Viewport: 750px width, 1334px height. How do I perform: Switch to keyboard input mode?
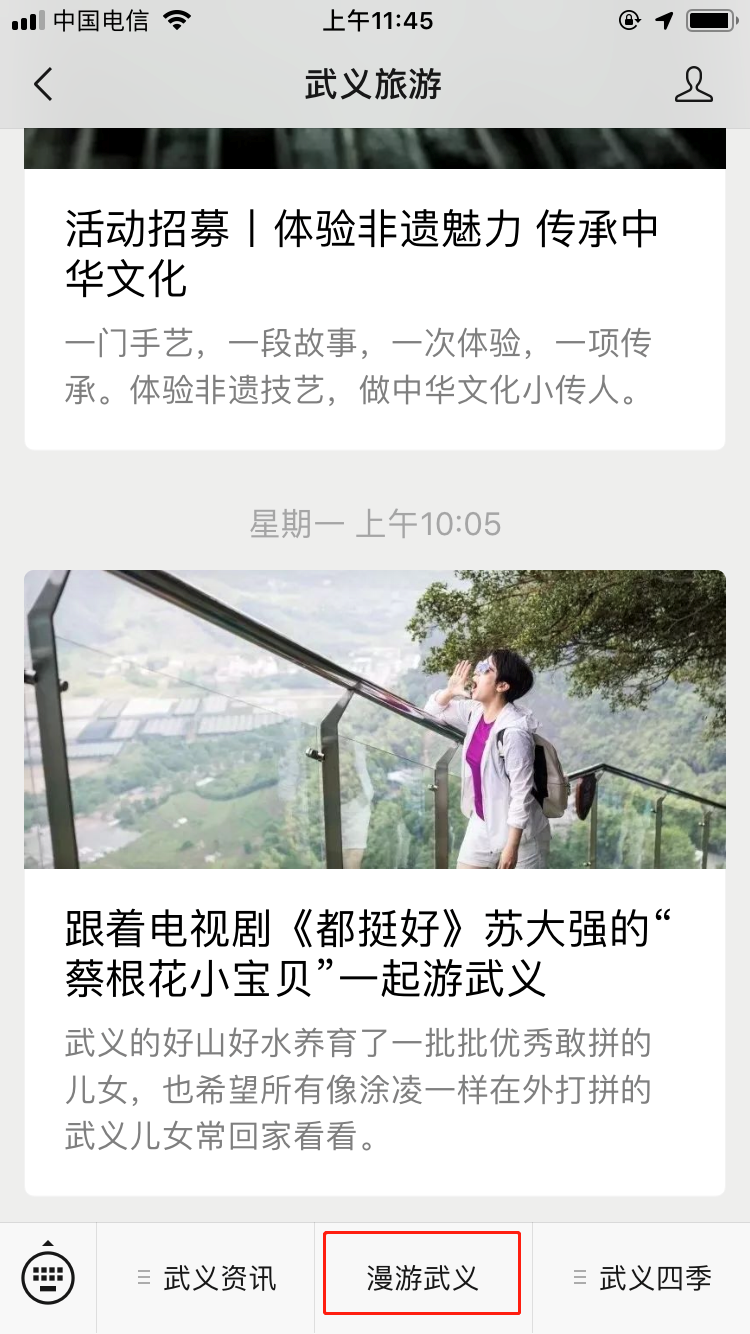click(x=48, y=1277)
